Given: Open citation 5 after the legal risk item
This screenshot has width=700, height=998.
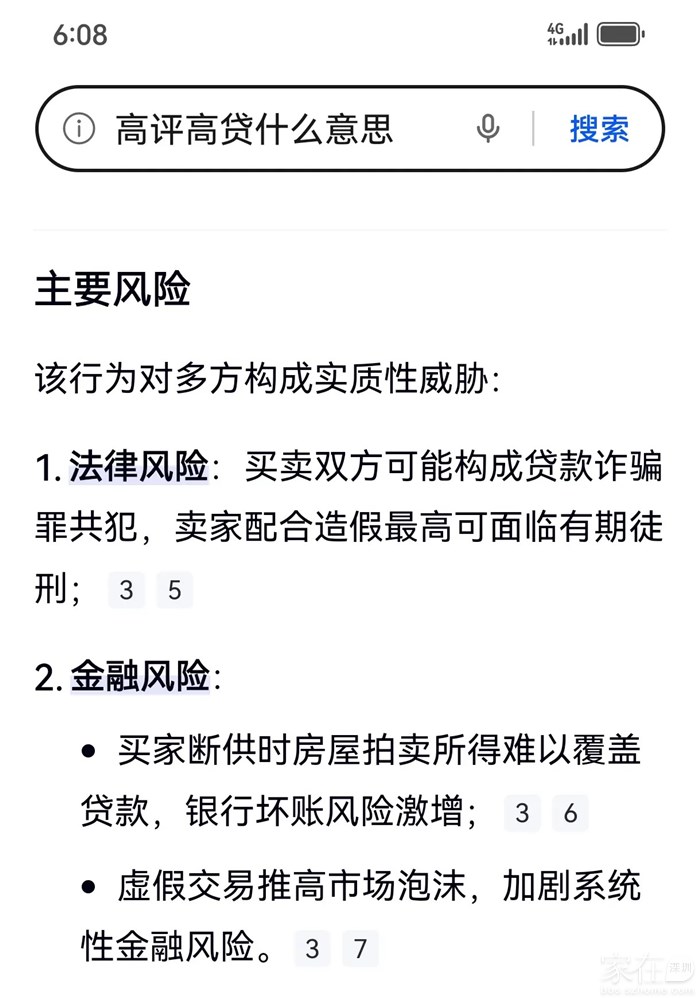Looking at the screenshot, I should point(174,590).
